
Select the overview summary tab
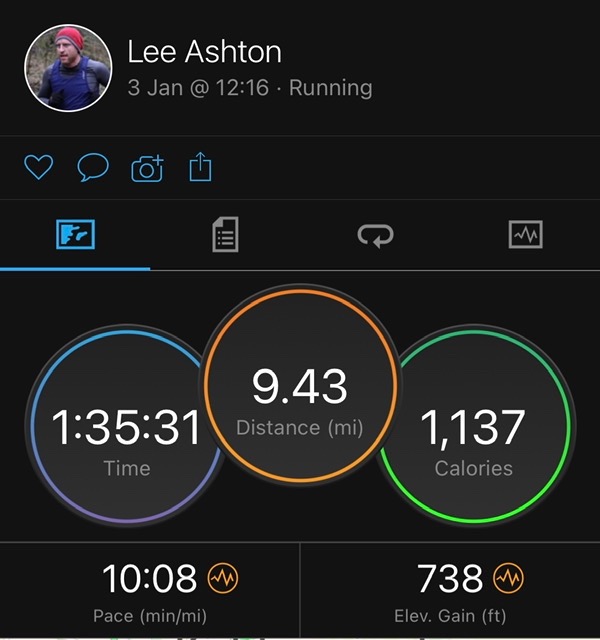tap(75, 235)
